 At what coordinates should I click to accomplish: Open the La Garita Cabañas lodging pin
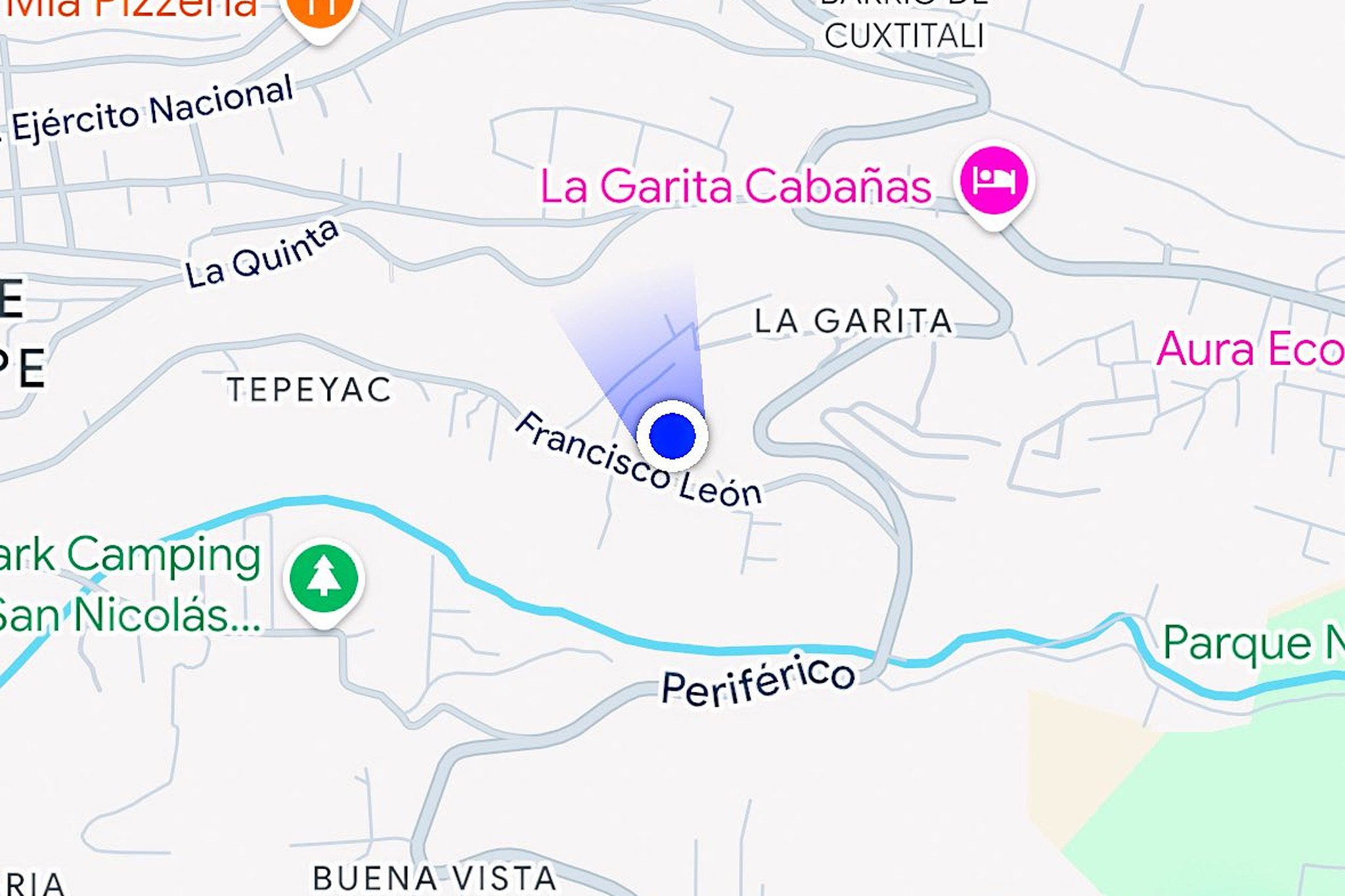994,182
